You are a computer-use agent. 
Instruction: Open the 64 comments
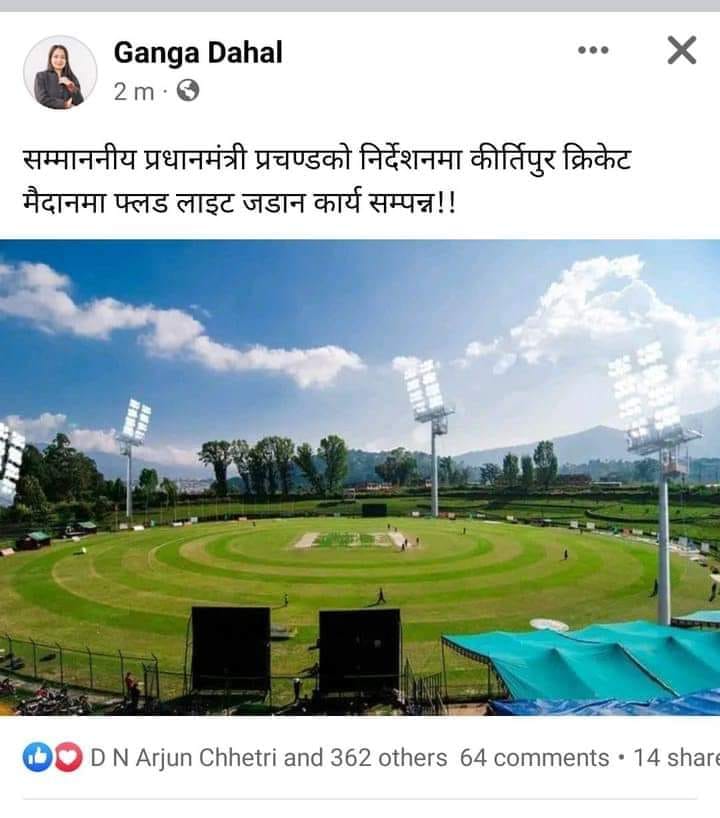click(x=534, y=758)
